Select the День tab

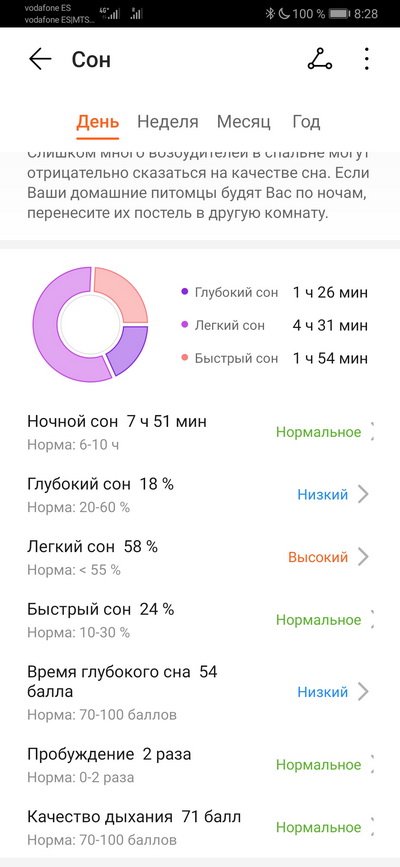[x=97, y=122]
